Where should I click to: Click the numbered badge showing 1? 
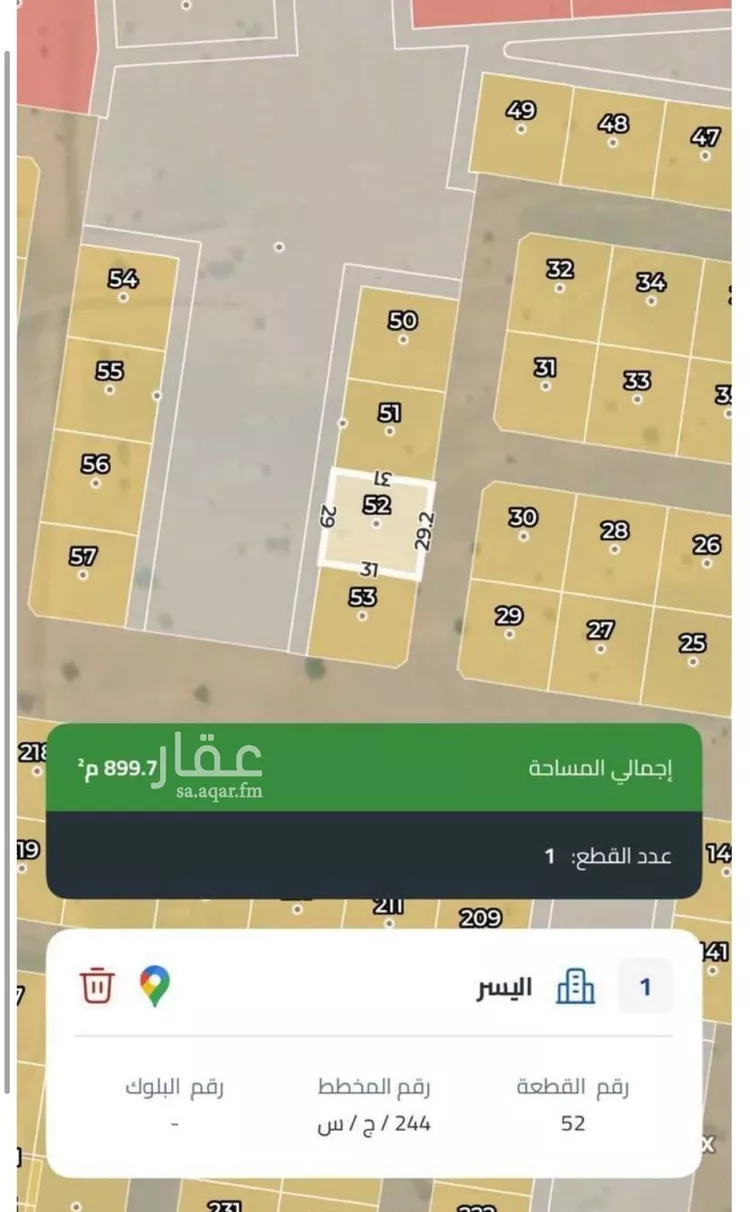click(646, 985)
